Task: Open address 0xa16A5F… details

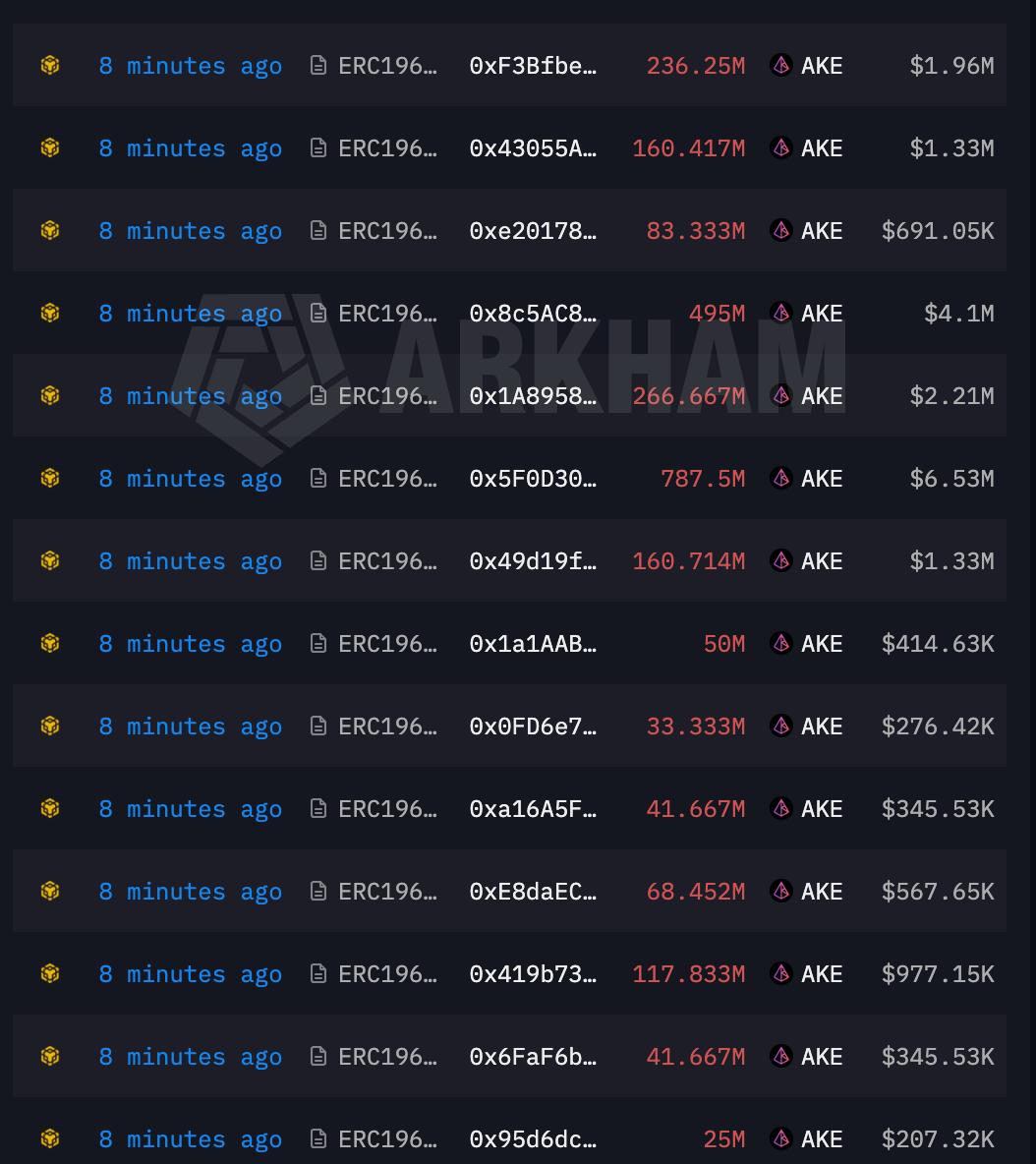Action: (x=533, y=808)
